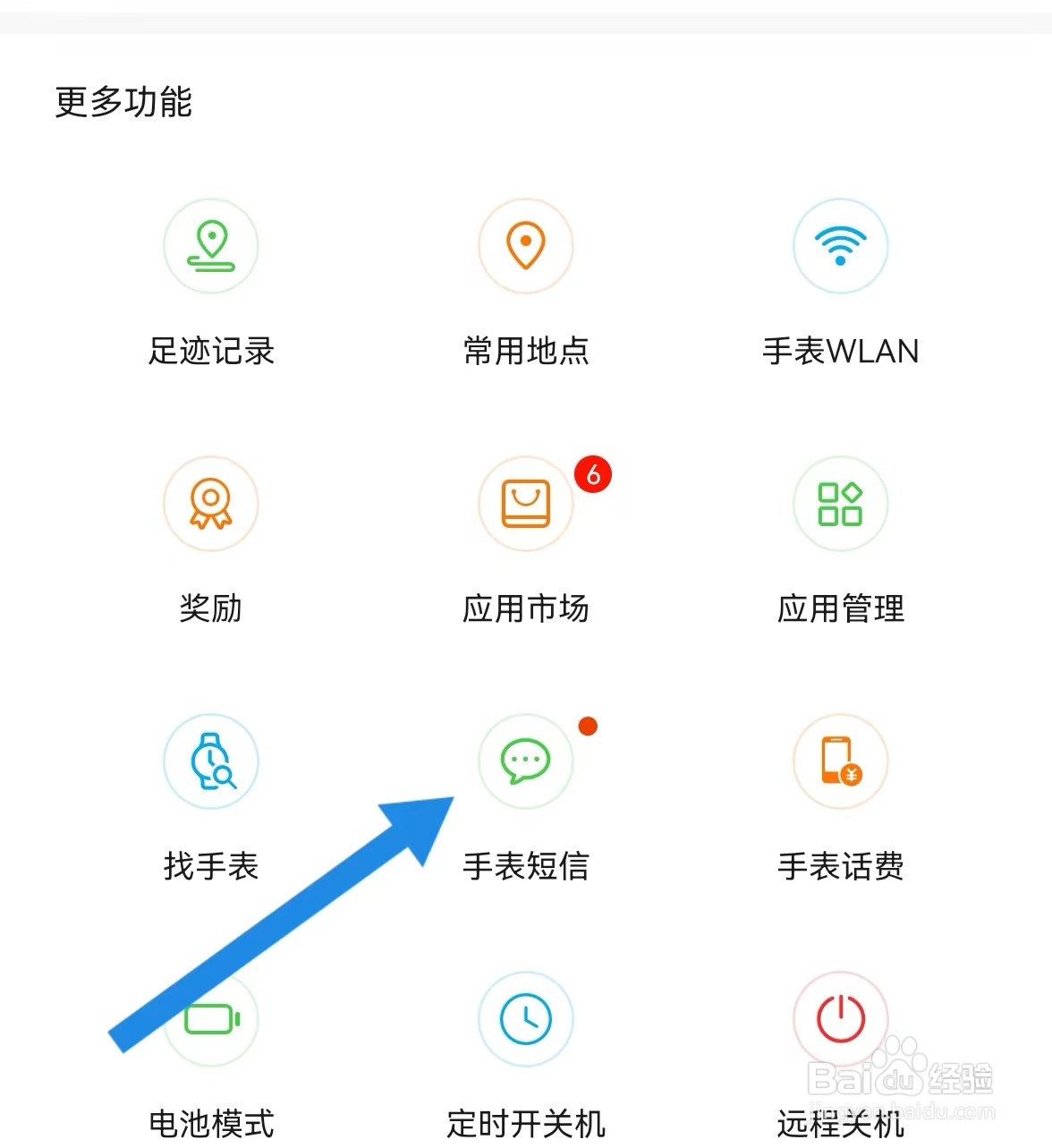Open 手表短信 watch SMS messages
Screen dimensions: 1052x1148
click(526, 761)
